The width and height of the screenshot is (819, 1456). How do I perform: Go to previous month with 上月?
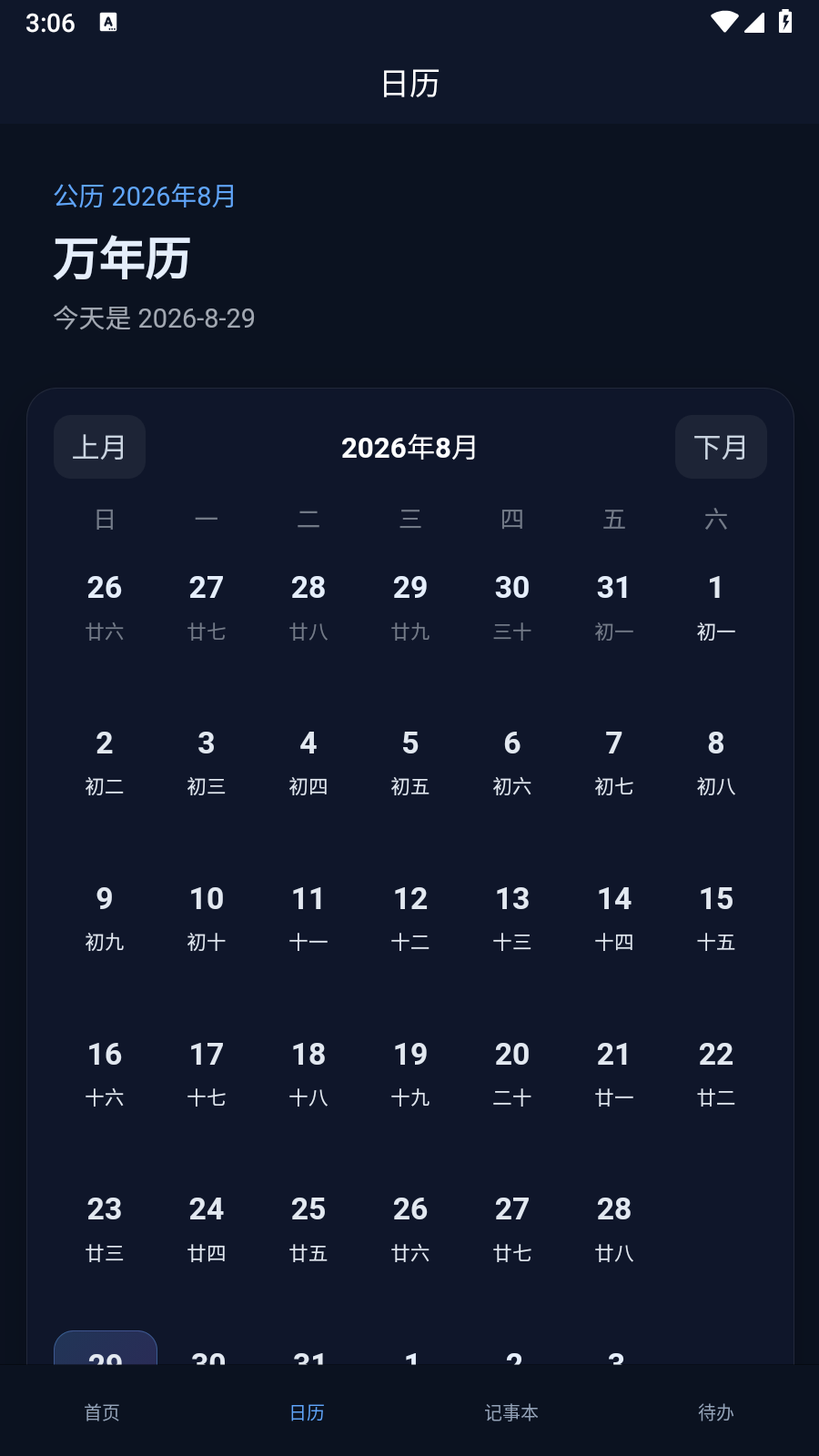pos(99,447)
